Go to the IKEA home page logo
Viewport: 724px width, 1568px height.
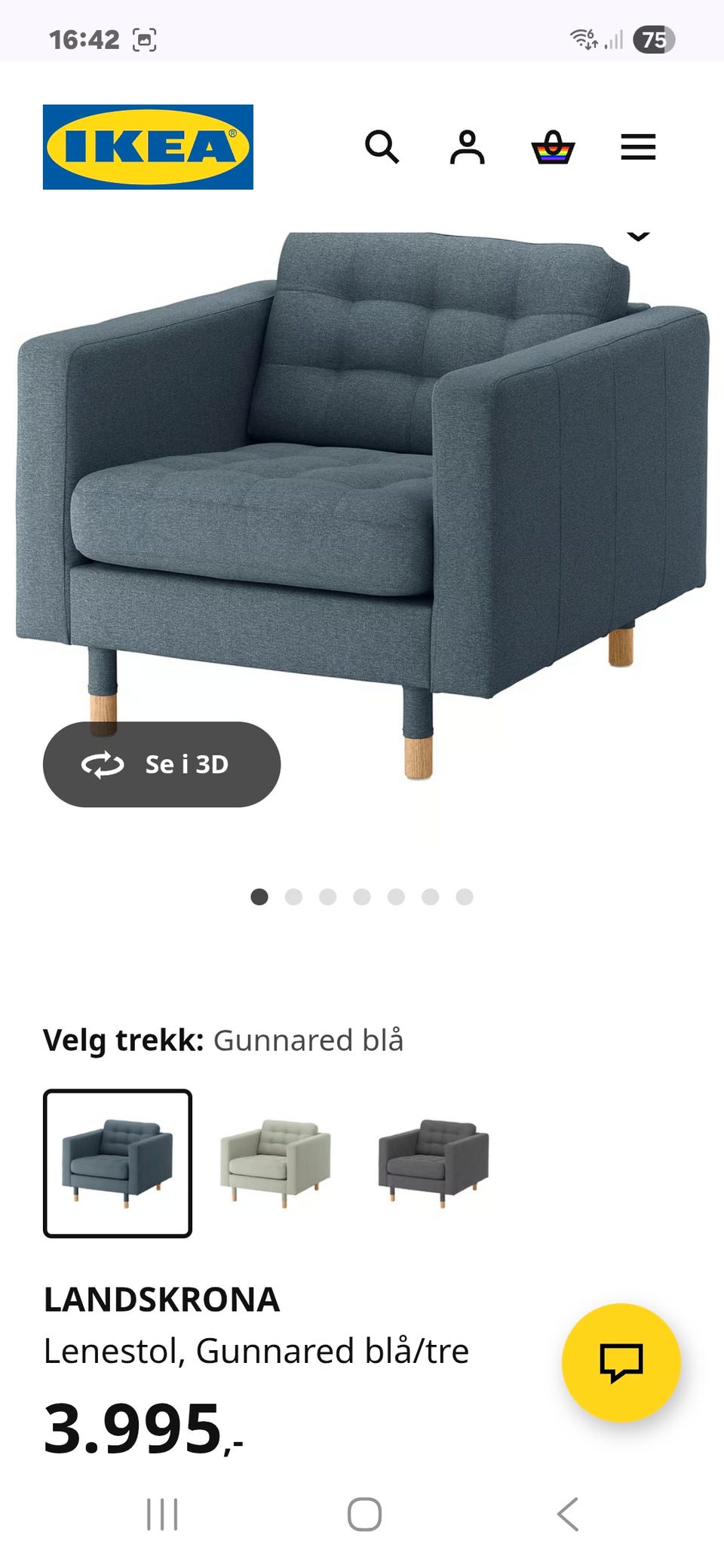click(x=148, y=147)
